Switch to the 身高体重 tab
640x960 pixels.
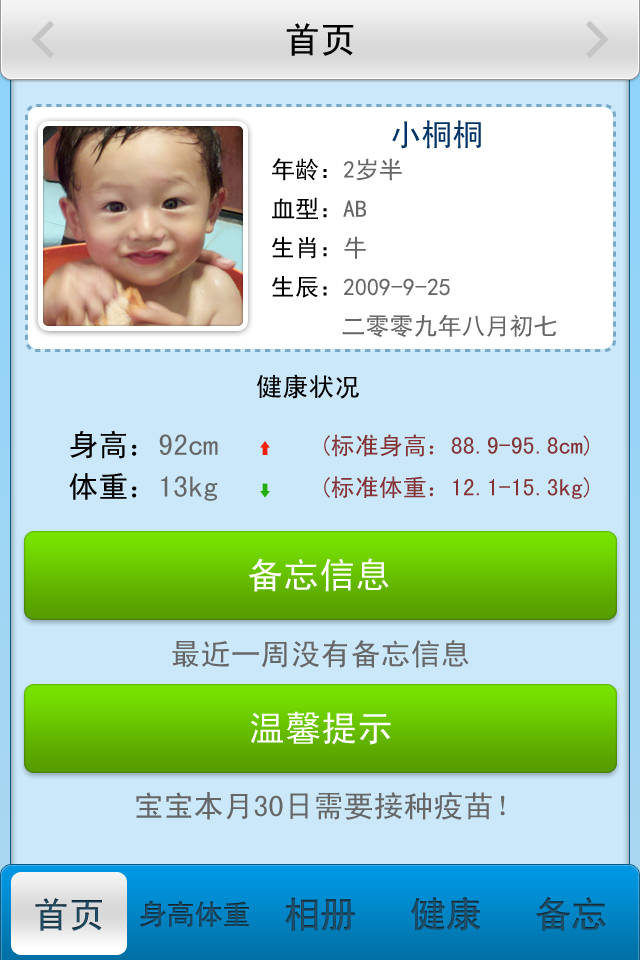[x=194, y=914]
